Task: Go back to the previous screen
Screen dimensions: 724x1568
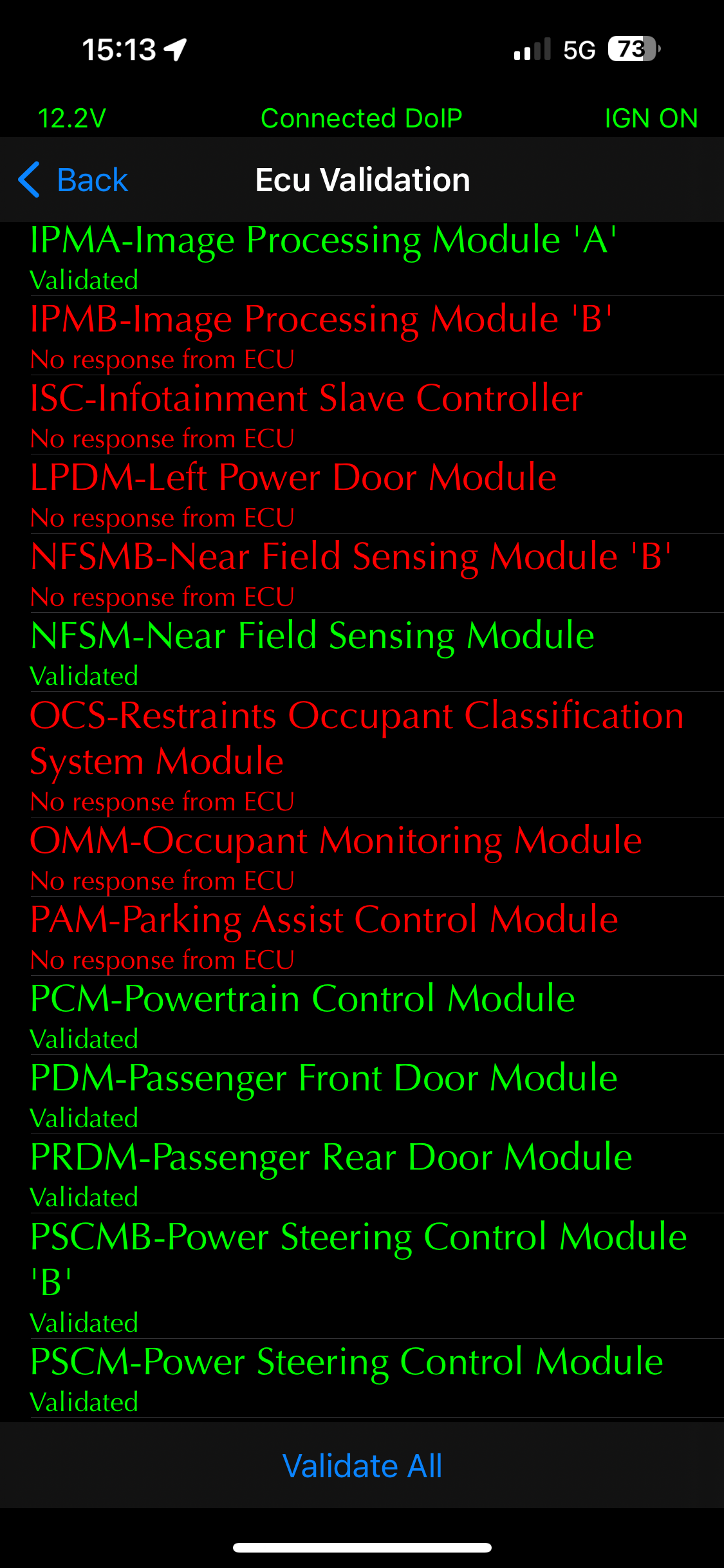Action: pyautogui.click(x=73, y=180)
